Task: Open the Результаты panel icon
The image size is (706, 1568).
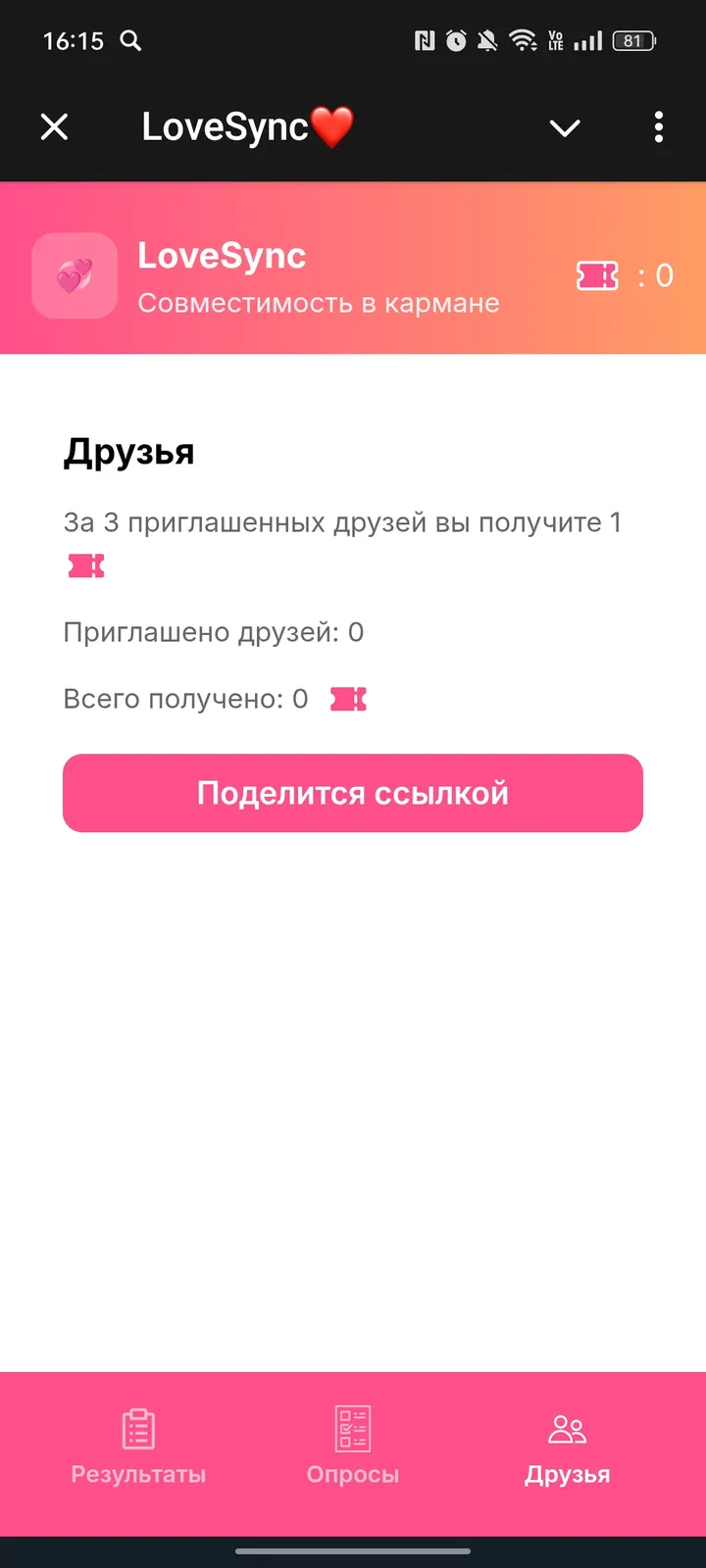Action: [x=138, y=1430]
